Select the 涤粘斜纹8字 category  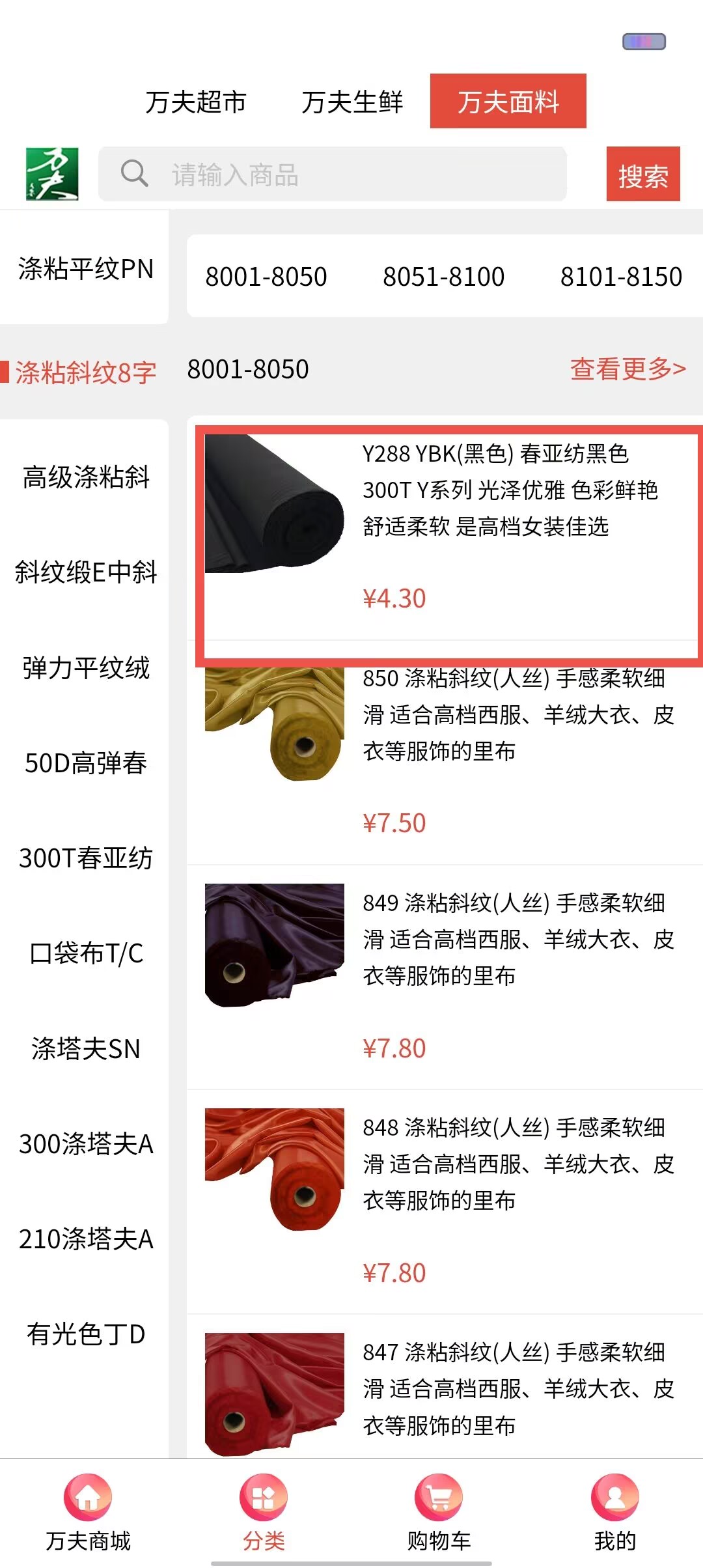(85, 369)
